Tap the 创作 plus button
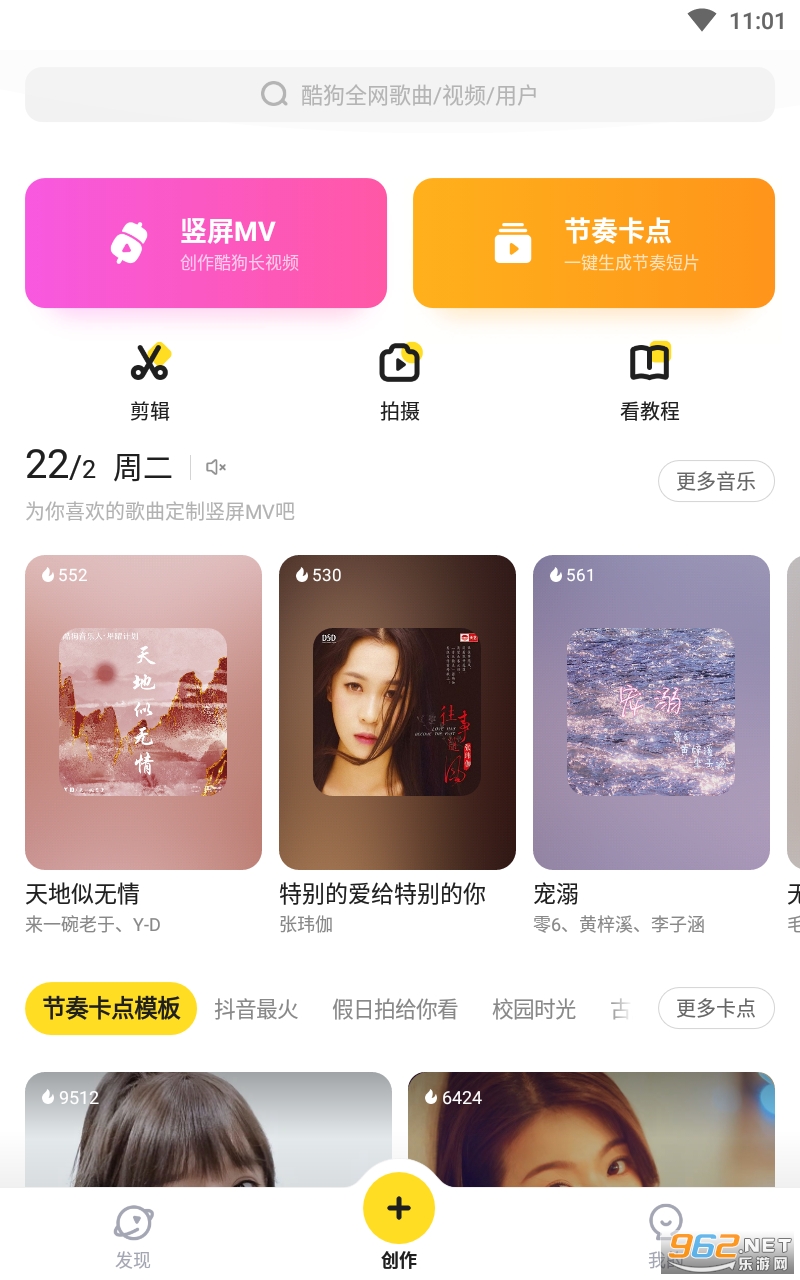Image resolution: width=800 pixels, height=1280 pixels. [399, 1208]
